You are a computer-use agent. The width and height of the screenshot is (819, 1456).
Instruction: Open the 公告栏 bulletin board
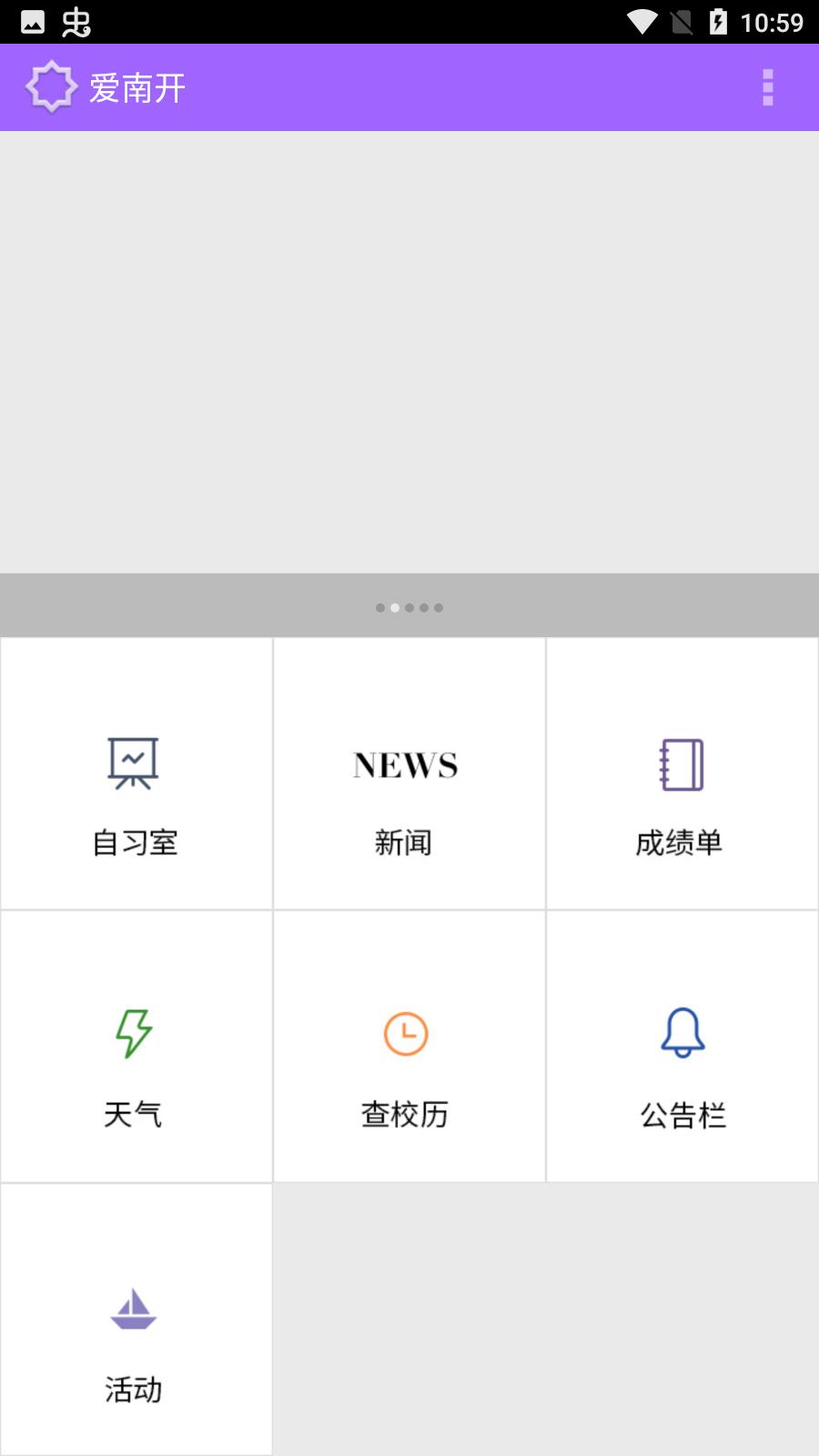tap(682, 1046)
